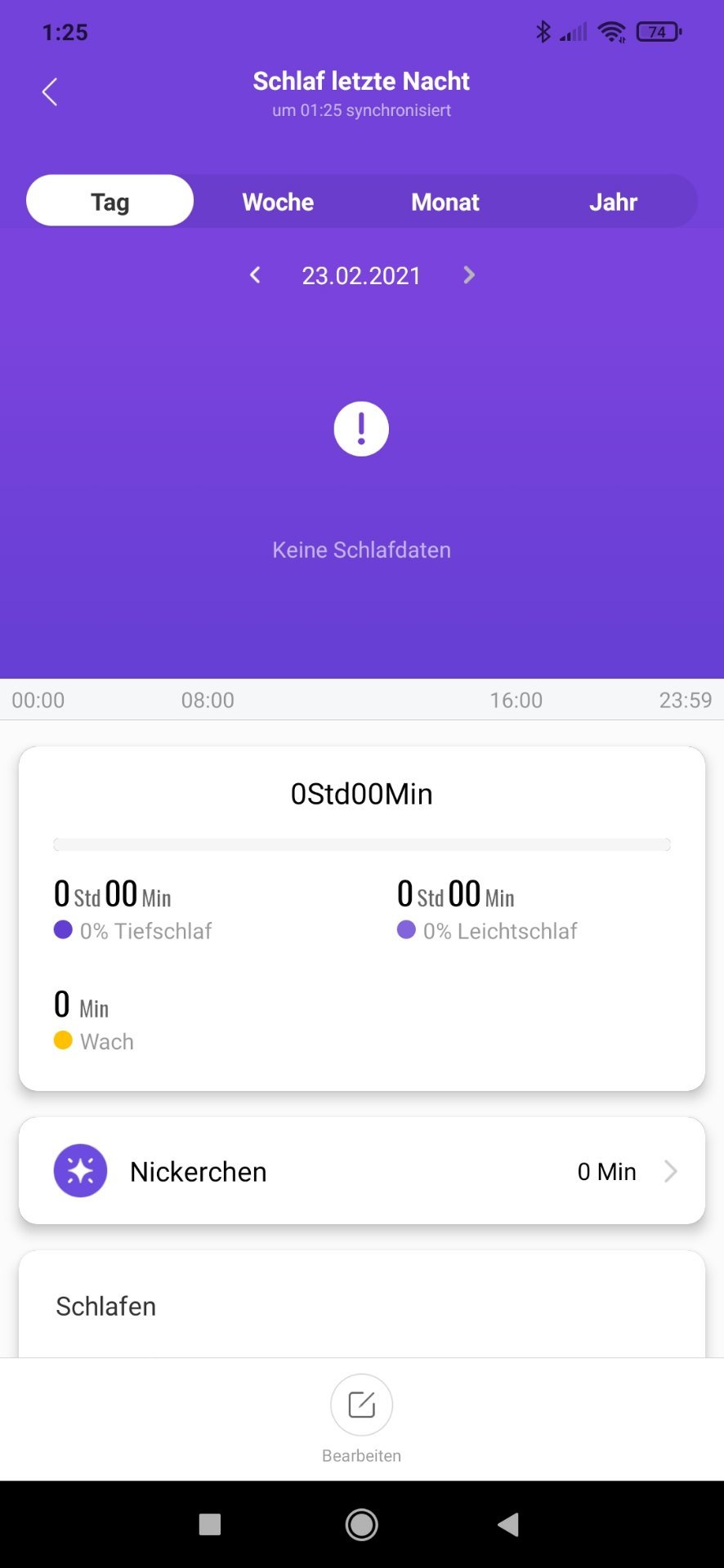Tap the Bearbeiten edit button
This screenshot has height=1568, width=724.
pos(361,1419)
